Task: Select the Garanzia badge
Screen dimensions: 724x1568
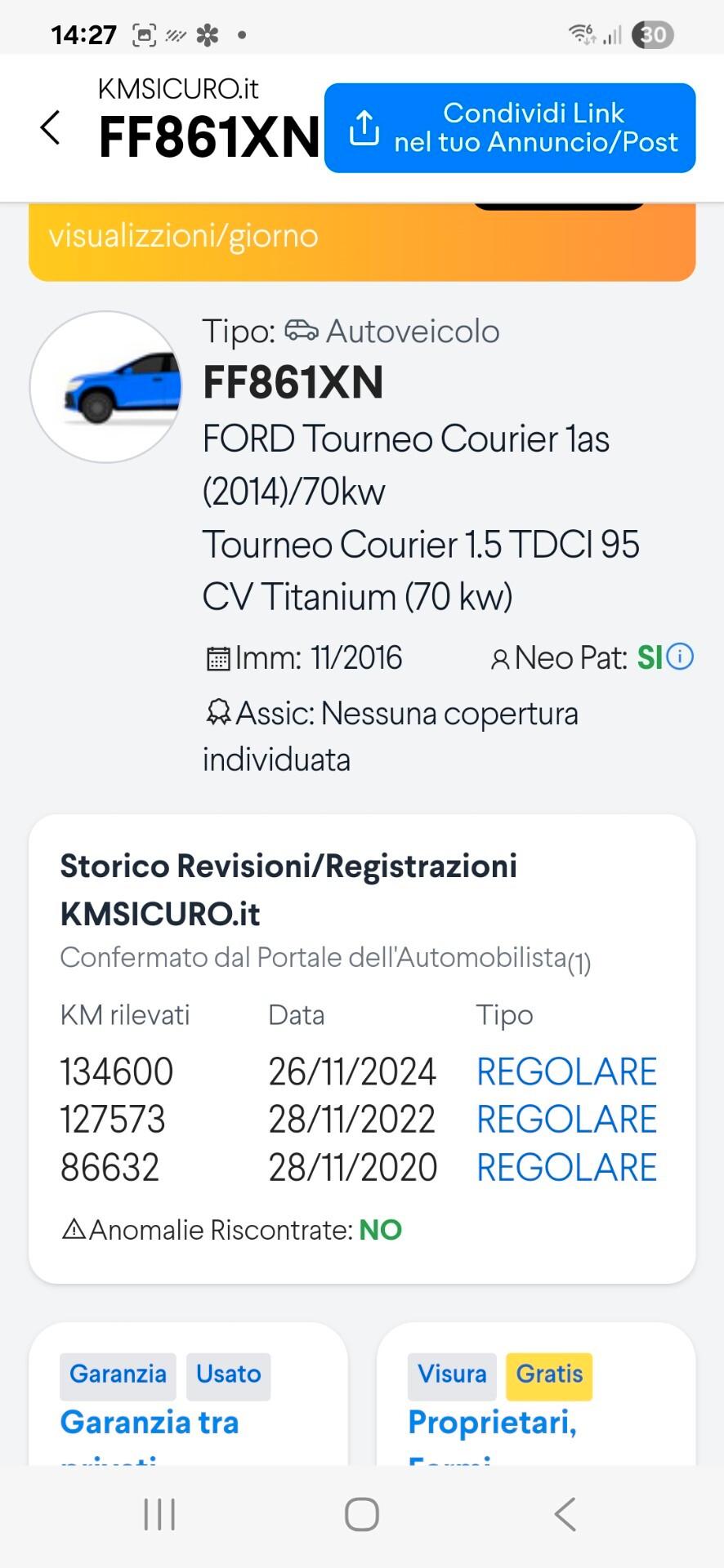Action: [x=117, y=1375]
